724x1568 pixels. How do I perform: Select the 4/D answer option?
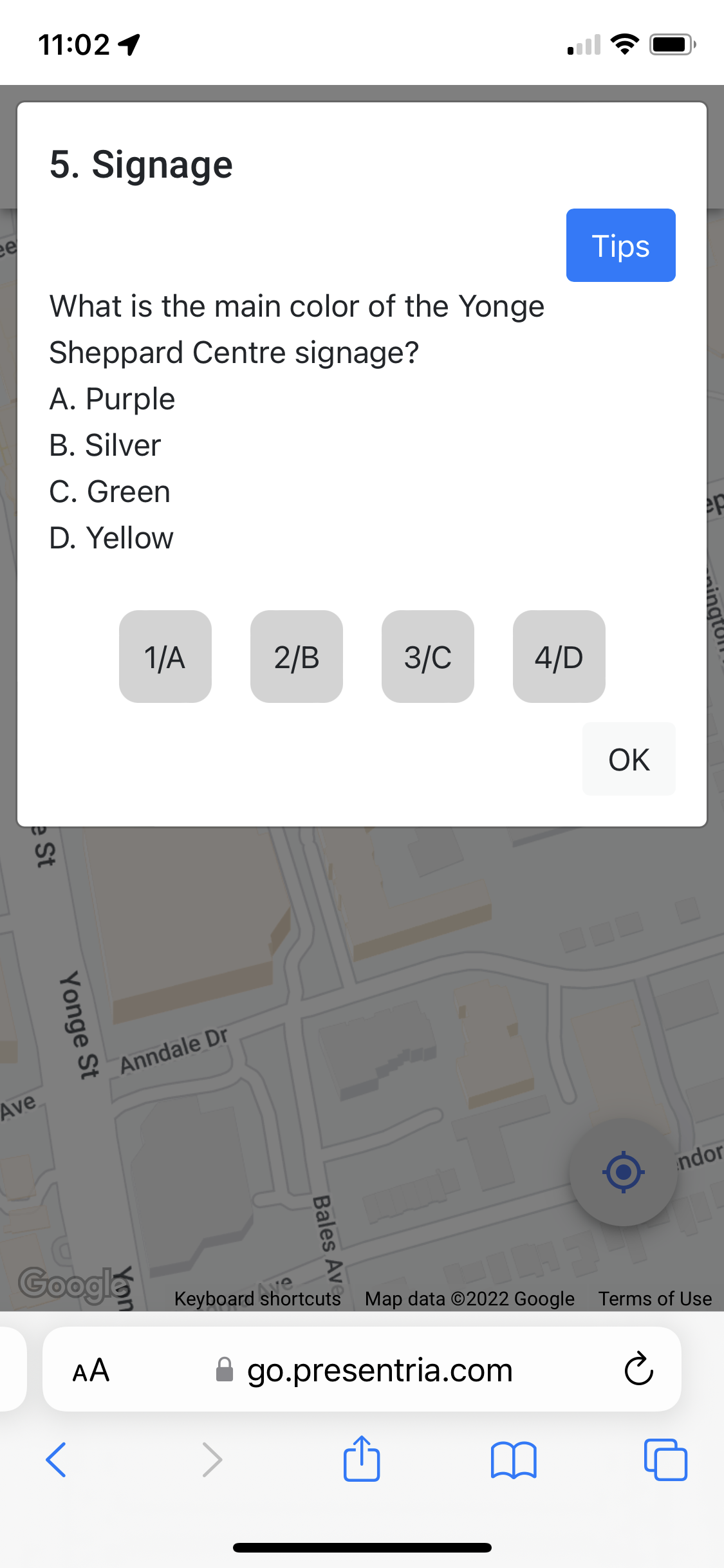[559, 657]
